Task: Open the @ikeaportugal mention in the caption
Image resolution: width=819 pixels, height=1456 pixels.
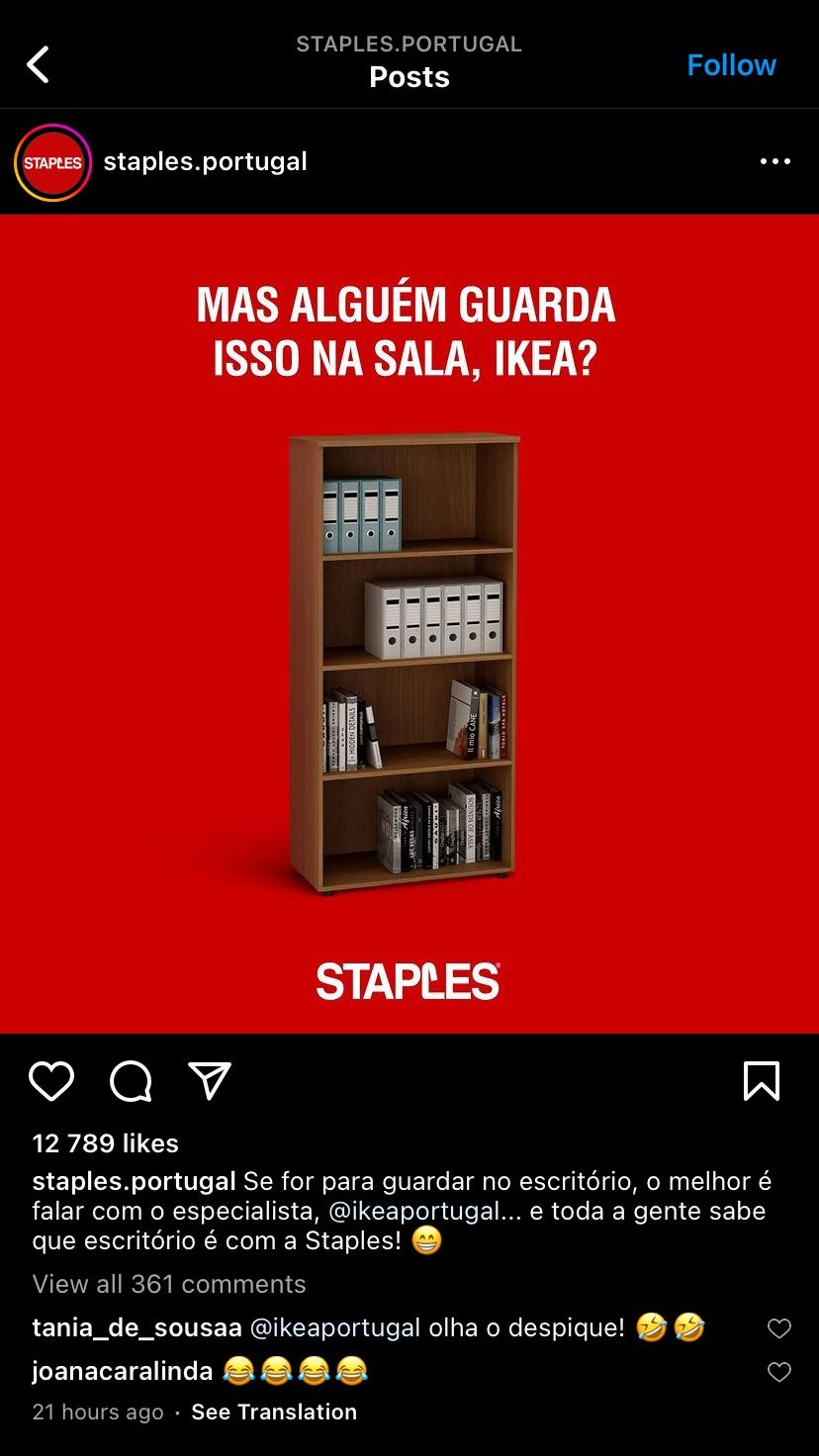Action: click(413, 1211)
